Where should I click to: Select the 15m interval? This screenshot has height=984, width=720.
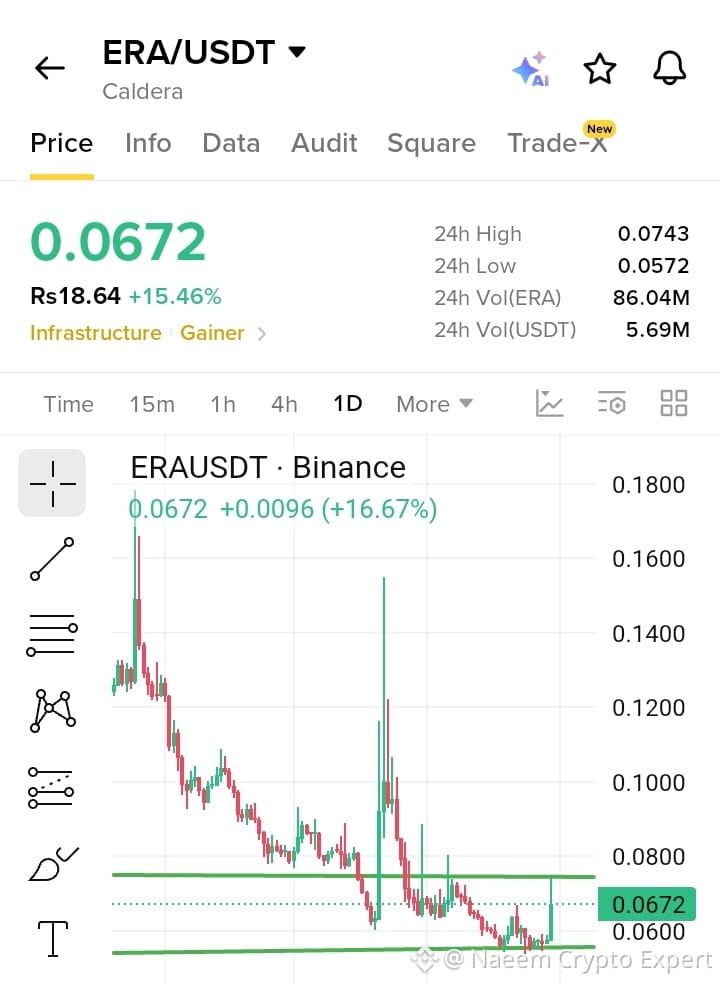coord(152,404)
